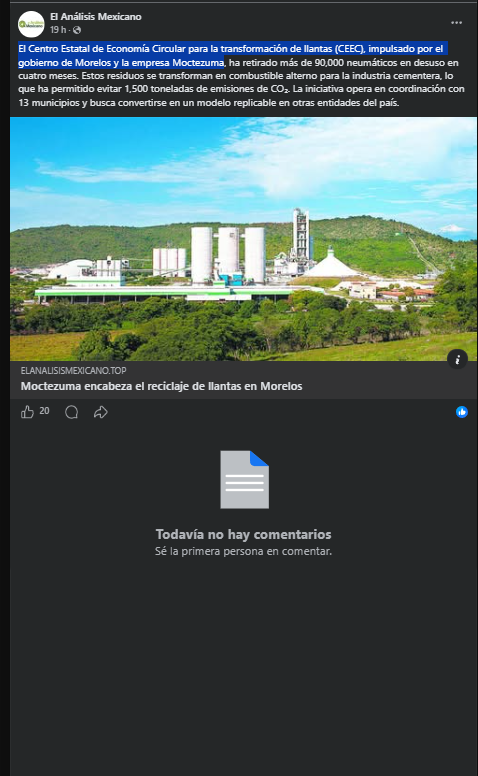Open El Análisis Mexicano page name
This screenshot has width=478, height=776.
(96, 17)
